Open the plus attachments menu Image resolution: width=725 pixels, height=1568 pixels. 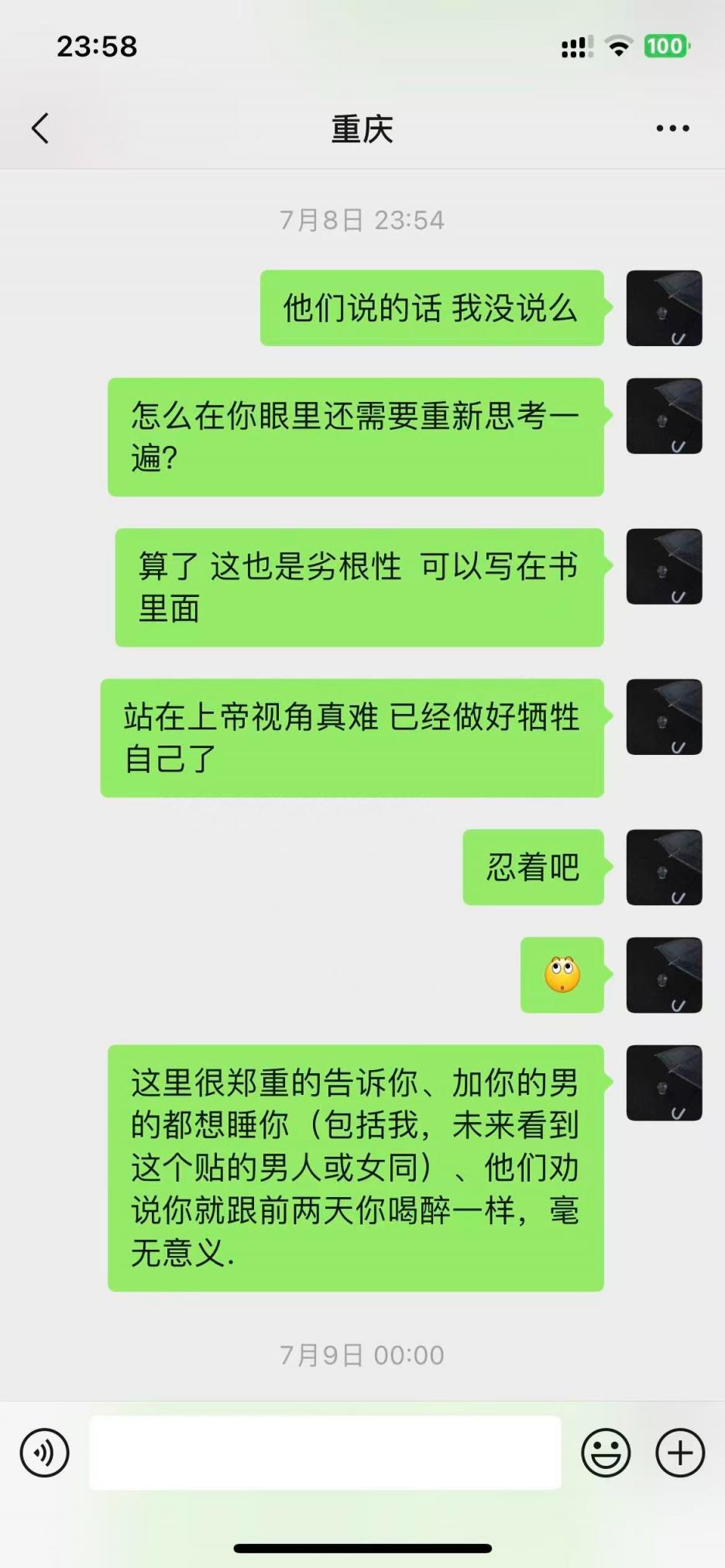click(680, 1453)
